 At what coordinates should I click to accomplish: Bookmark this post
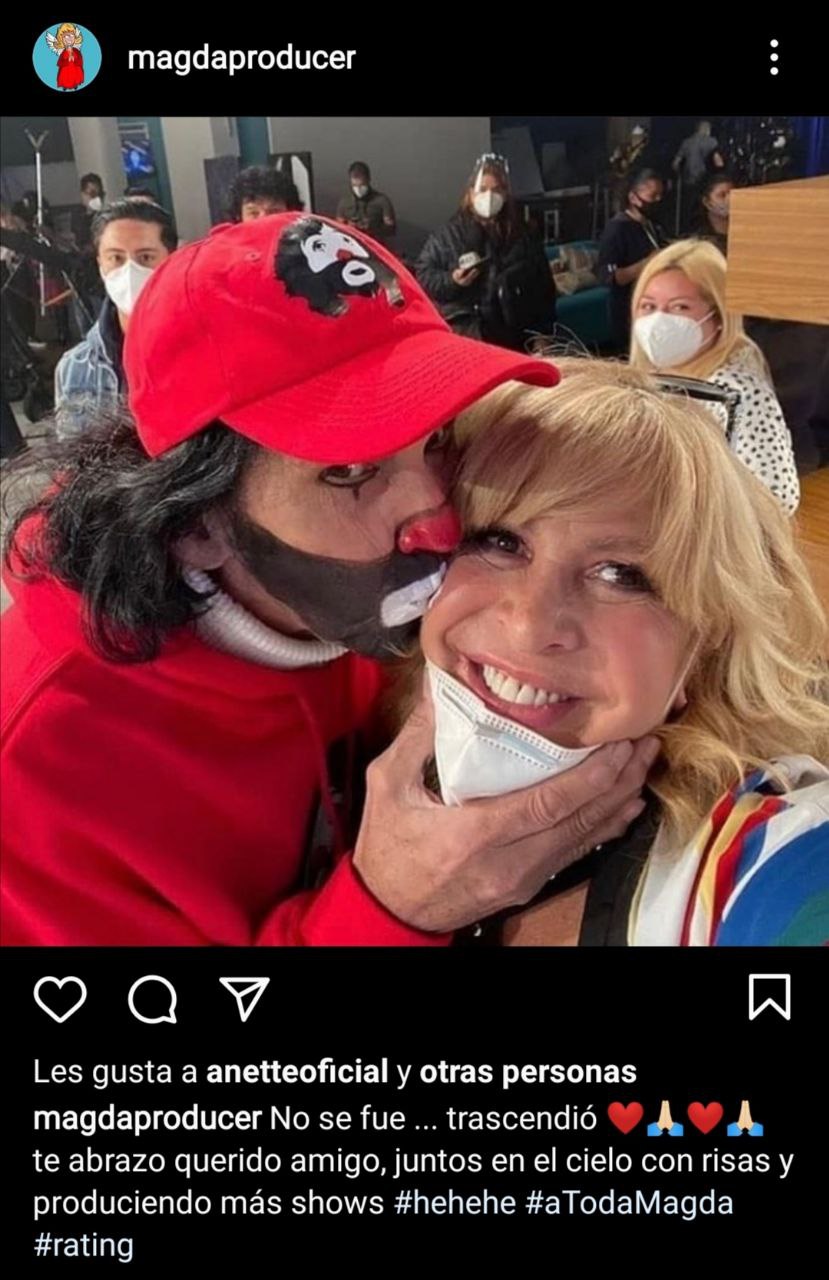coord(769,997)
